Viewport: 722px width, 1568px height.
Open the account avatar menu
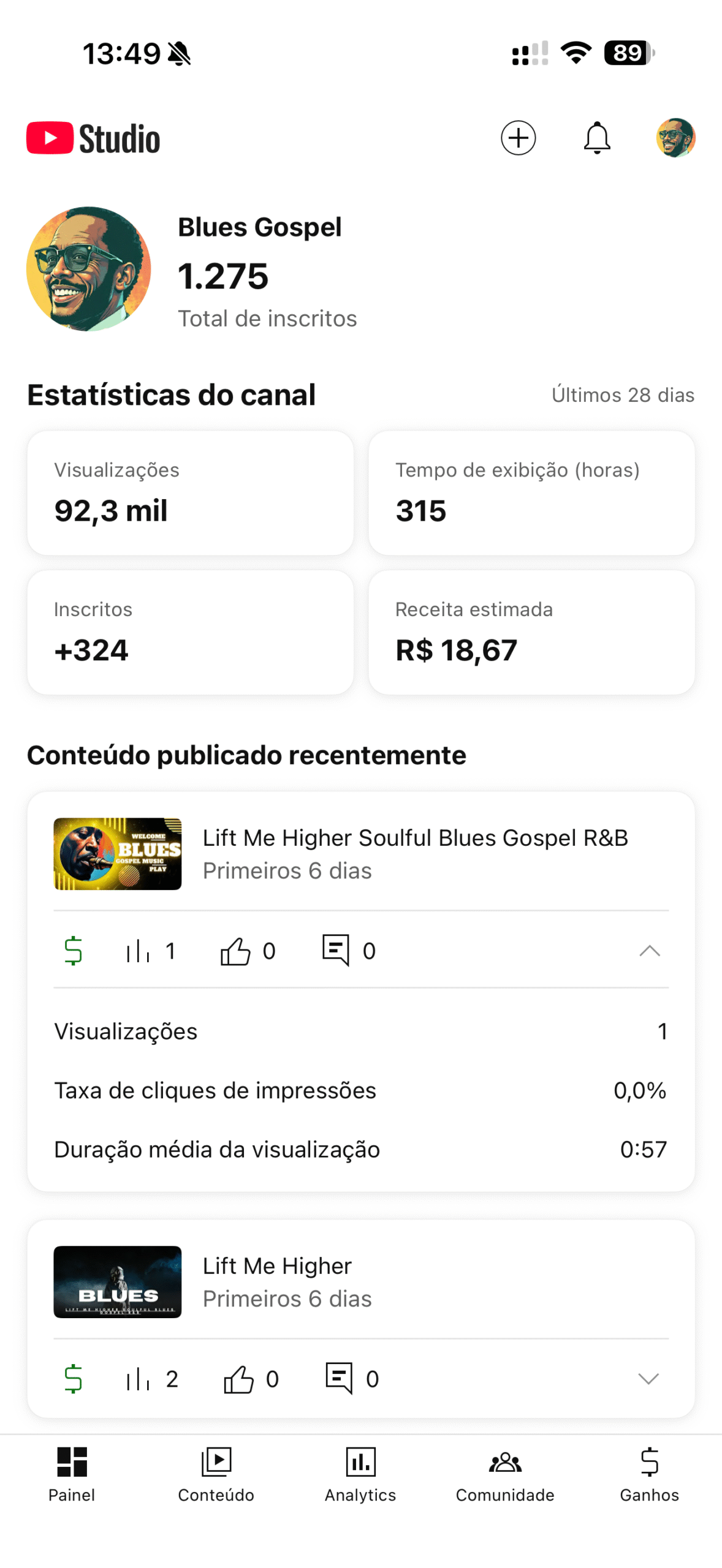675,138
